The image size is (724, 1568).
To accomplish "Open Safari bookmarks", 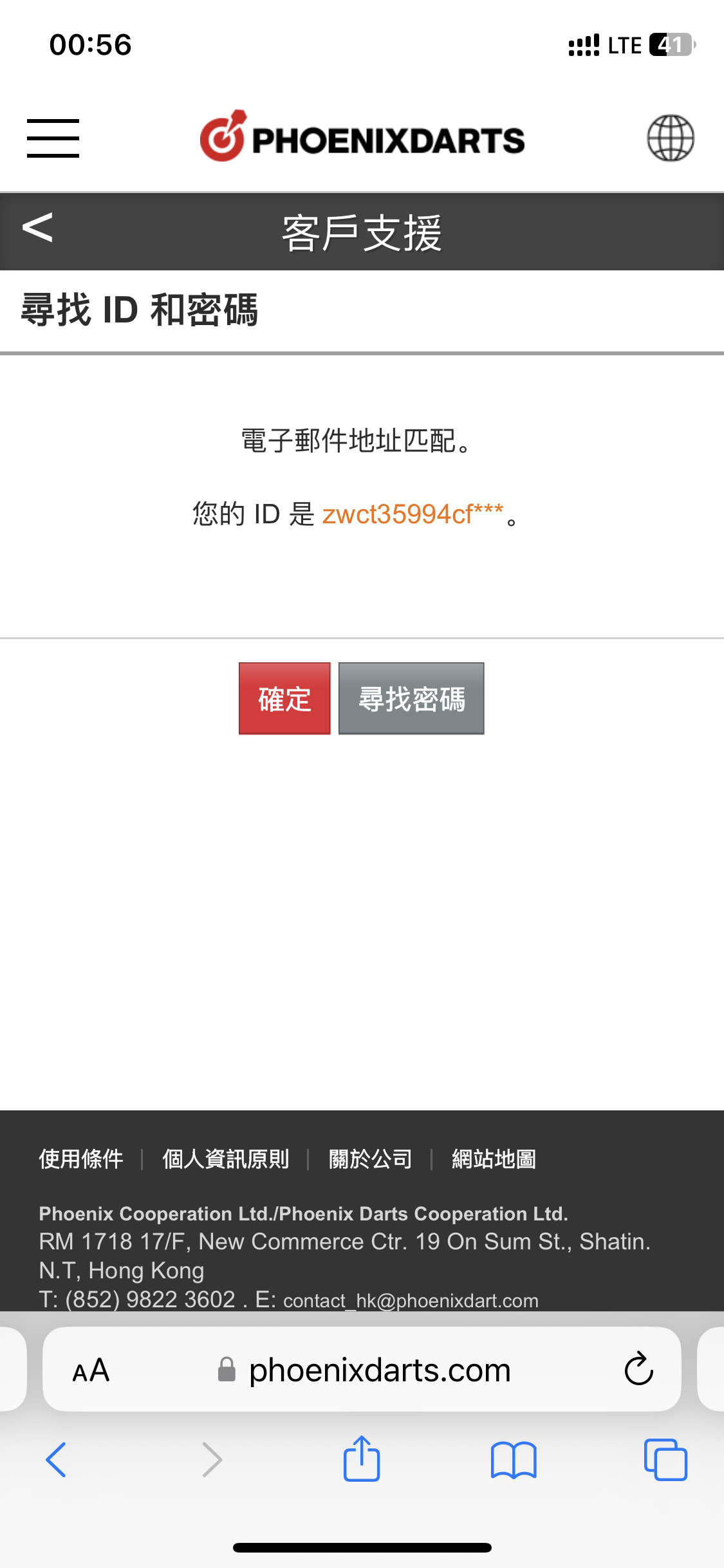I will click(x=513, y=1459).
